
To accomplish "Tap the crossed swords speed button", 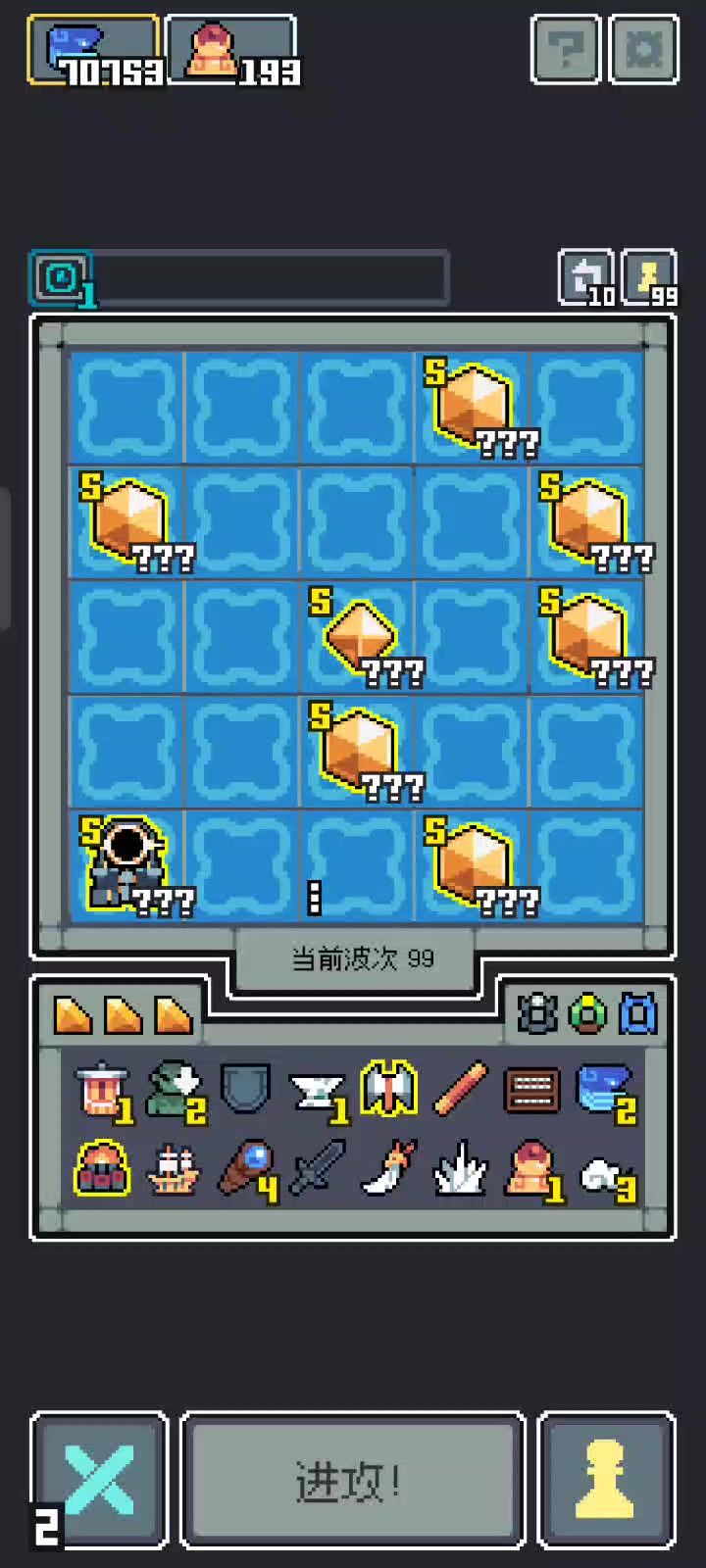I will [99, 1481].
